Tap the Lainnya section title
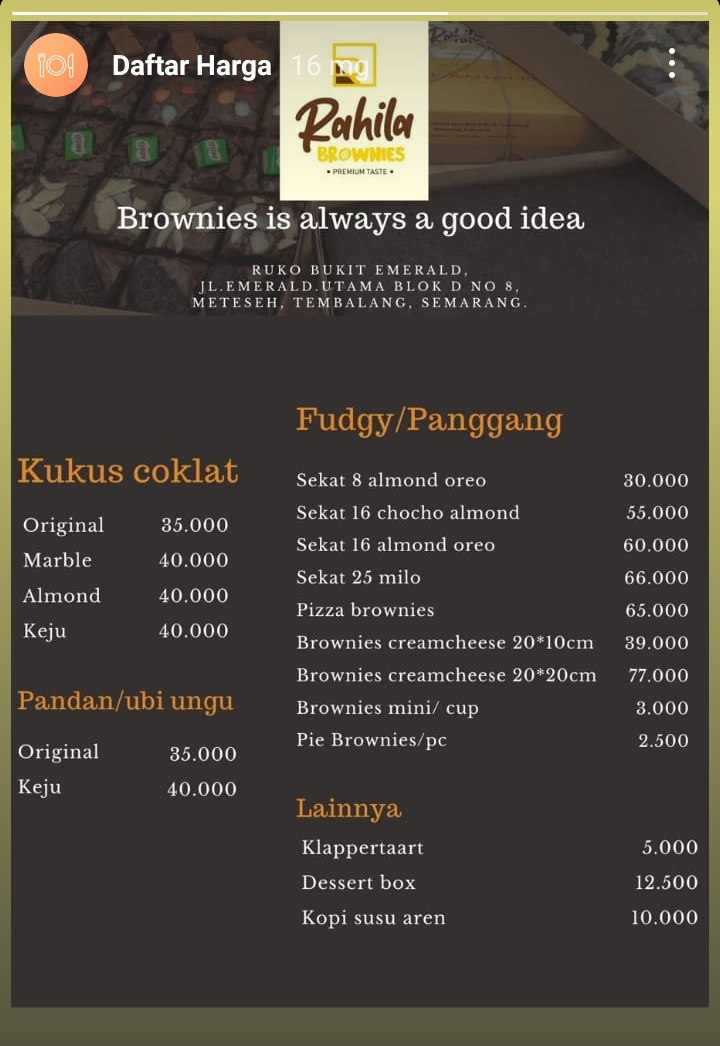 [349, 808]
